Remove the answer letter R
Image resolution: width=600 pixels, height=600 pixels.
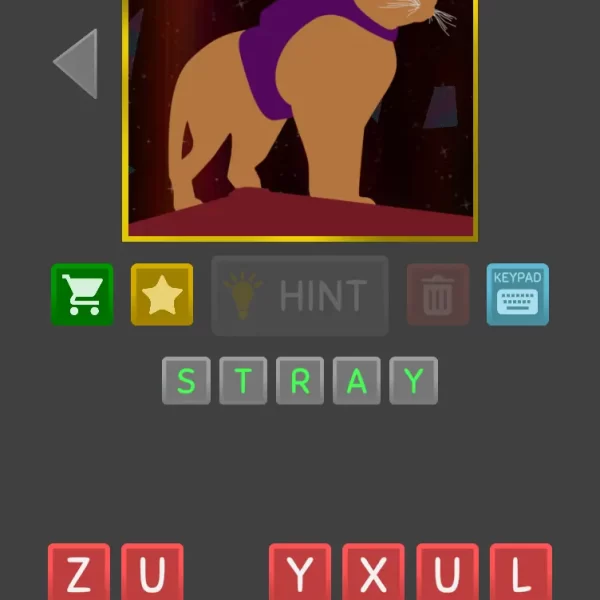300,381
